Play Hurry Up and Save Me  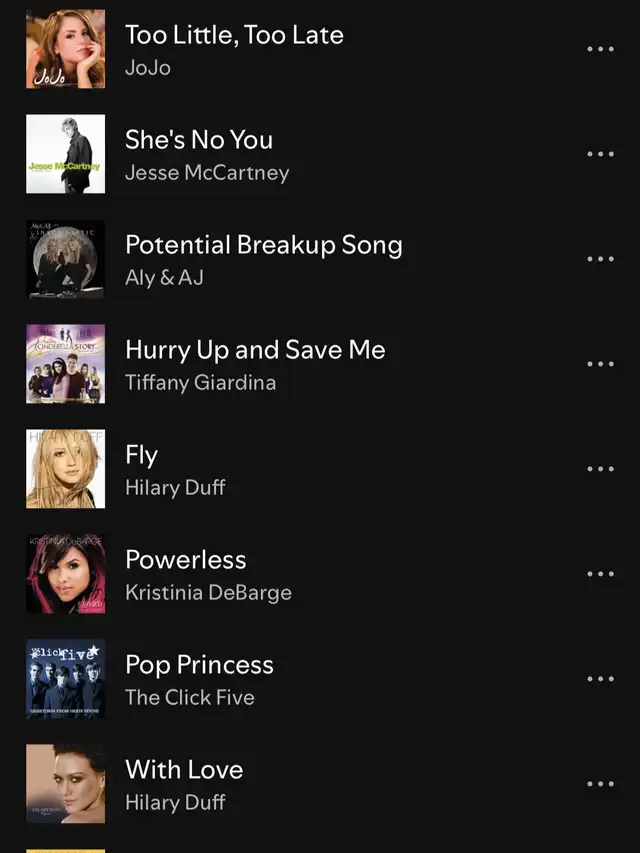(254, 350)
